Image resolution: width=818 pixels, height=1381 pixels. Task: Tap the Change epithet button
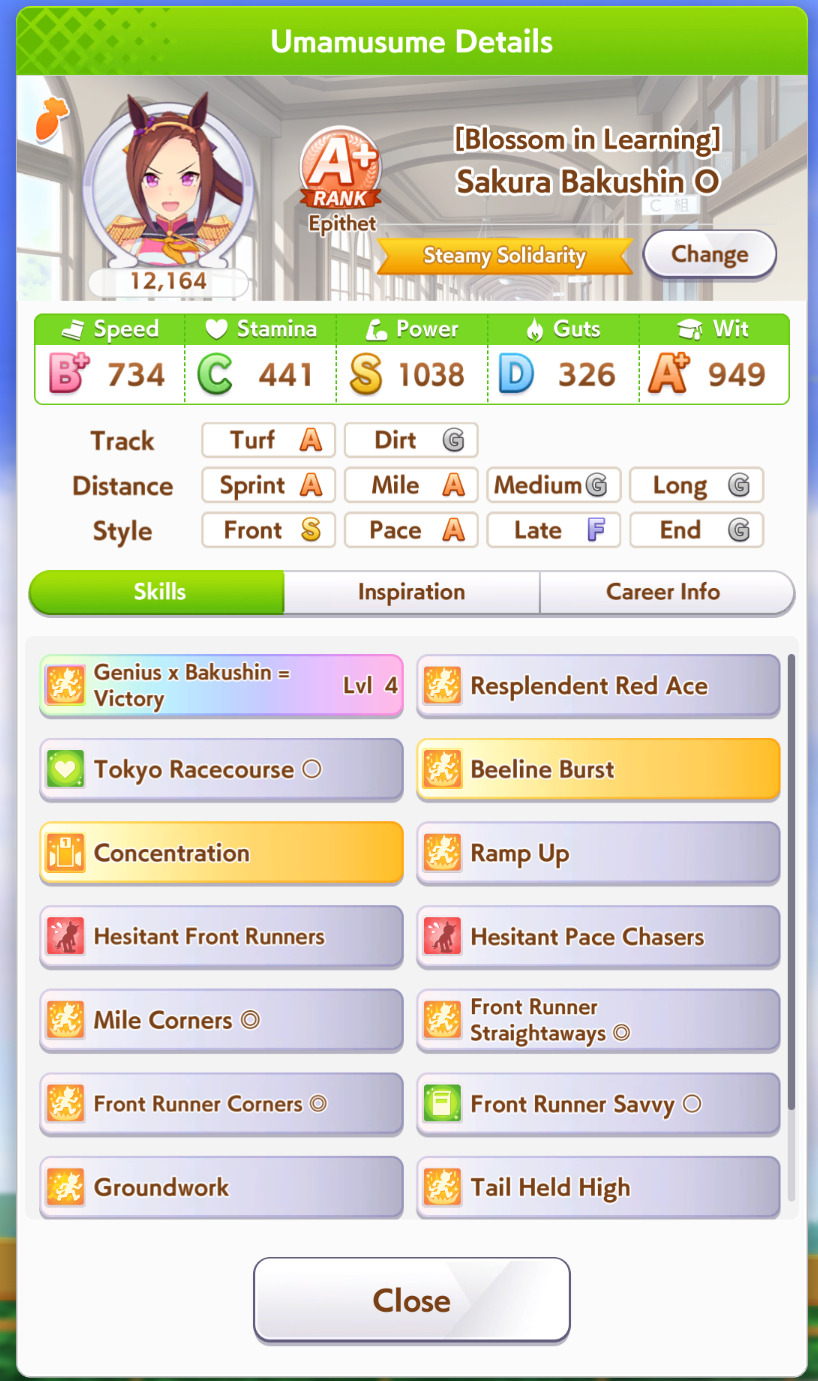tap(709, 254)
